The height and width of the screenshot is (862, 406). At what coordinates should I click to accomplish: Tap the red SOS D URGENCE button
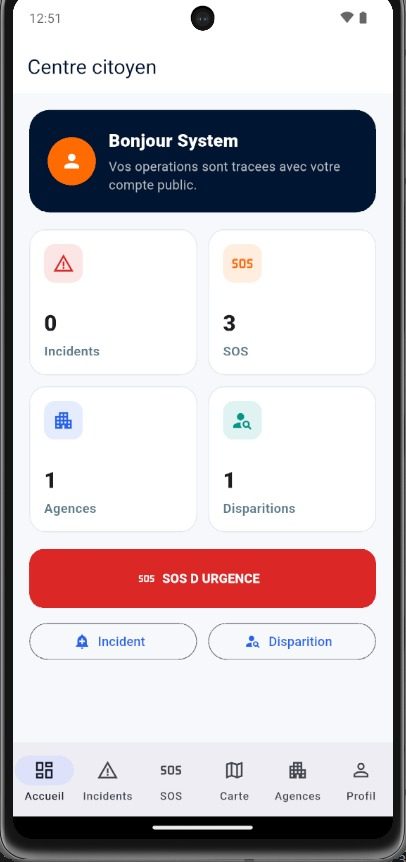point(202,578)
